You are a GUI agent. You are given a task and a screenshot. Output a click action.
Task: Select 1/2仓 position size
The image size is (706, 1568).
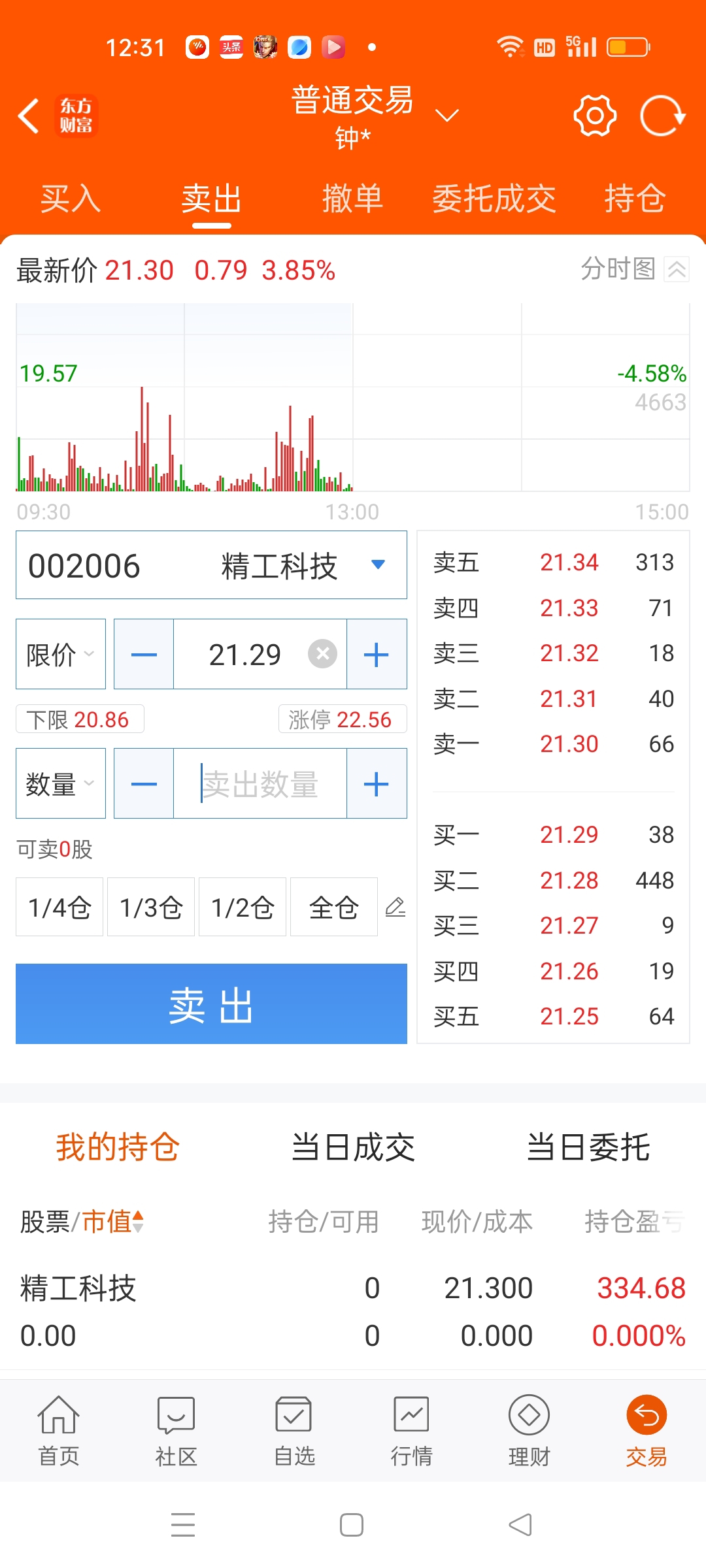click(x=243, y=907)
